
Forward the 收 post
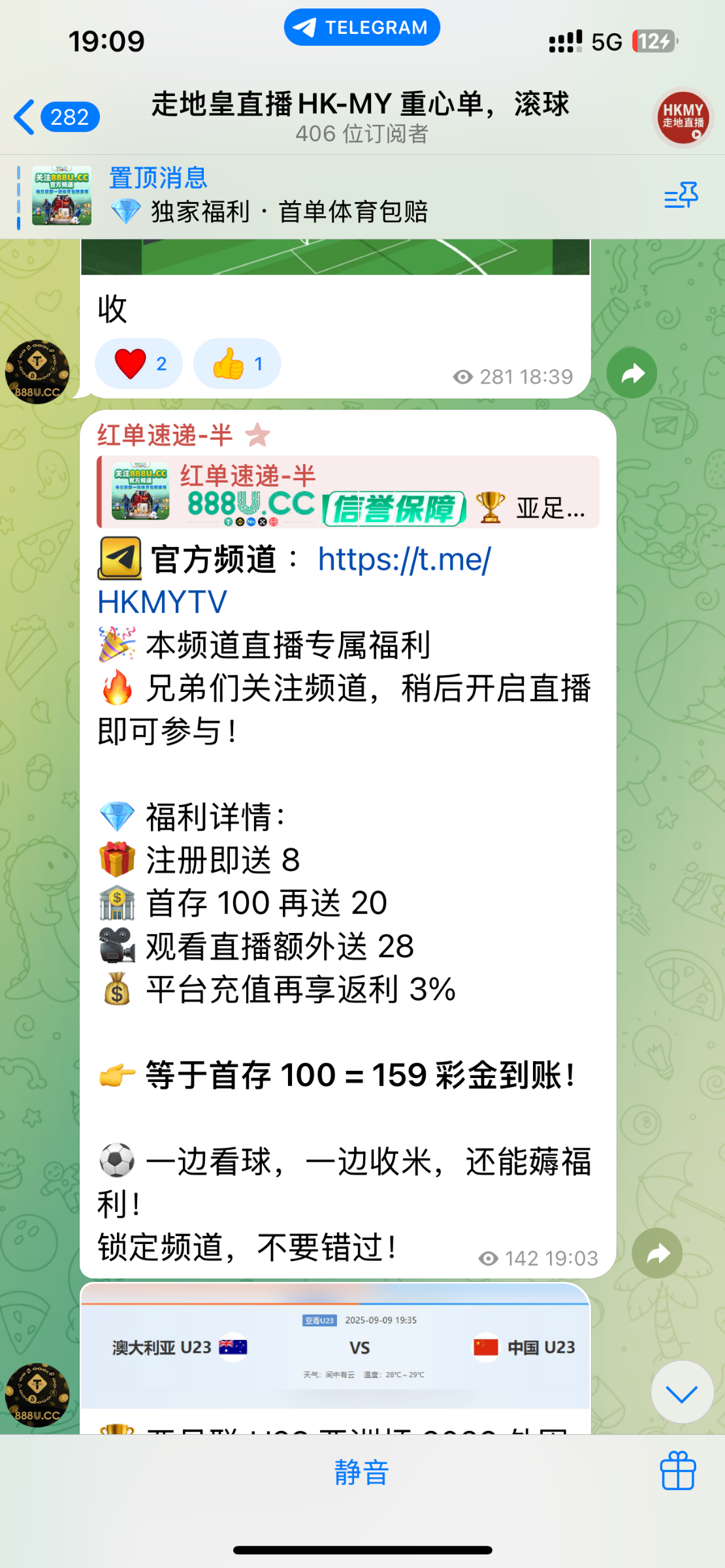pyautogui.click(x=631, y=374)
